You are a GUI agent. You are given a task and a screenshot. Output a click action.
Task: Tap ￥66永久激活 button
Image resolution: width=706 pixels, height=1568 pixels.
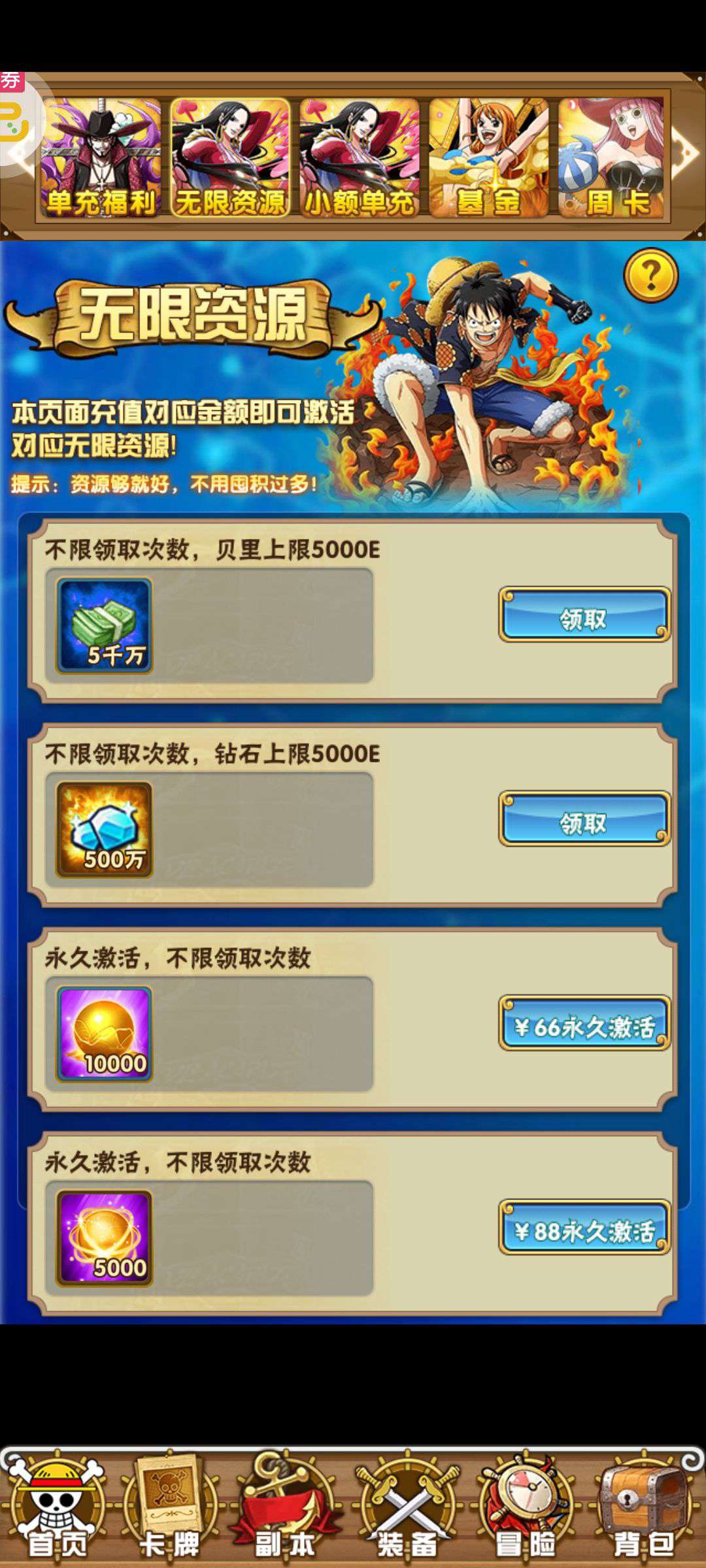click(584, 1023)
